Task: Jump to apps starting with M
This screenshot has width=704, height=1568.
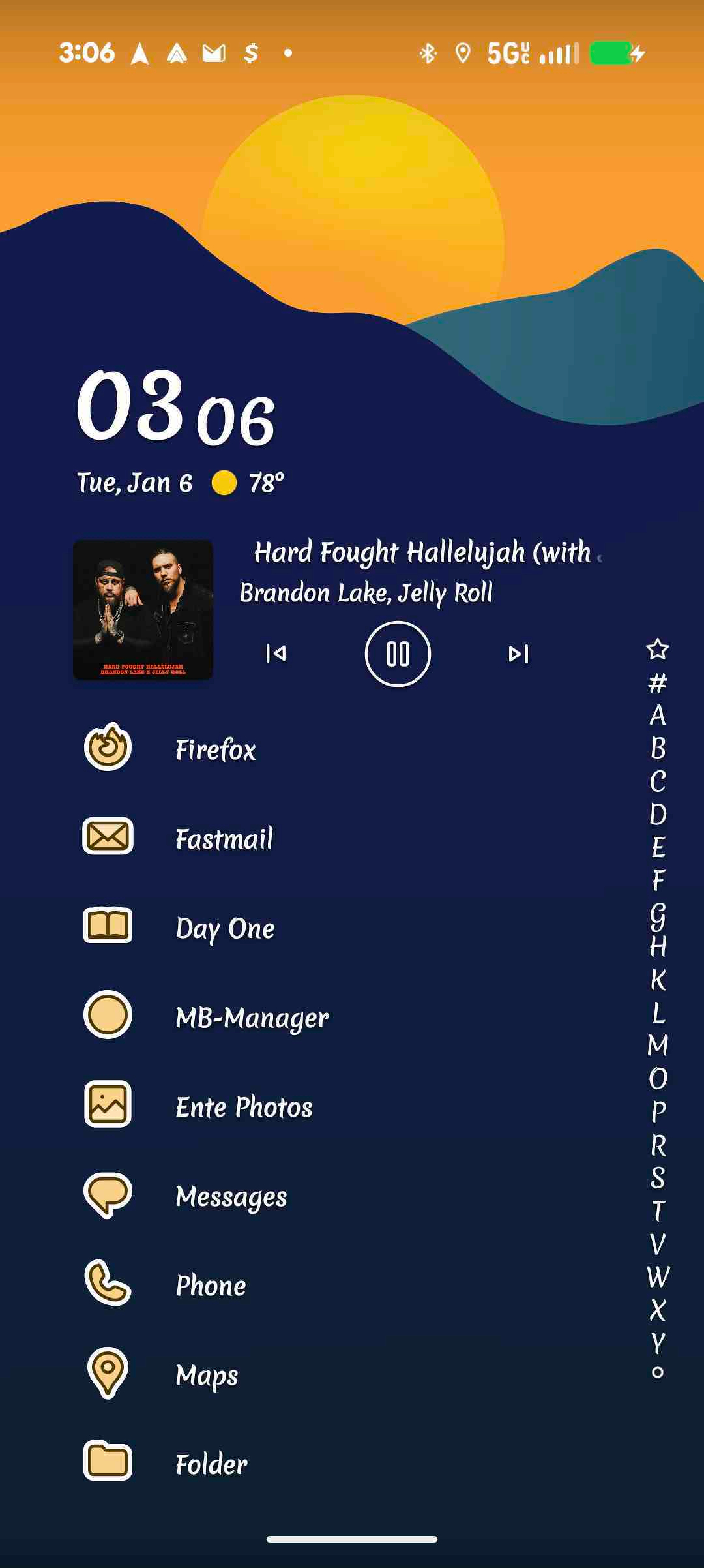Action: pos(658,1045)
